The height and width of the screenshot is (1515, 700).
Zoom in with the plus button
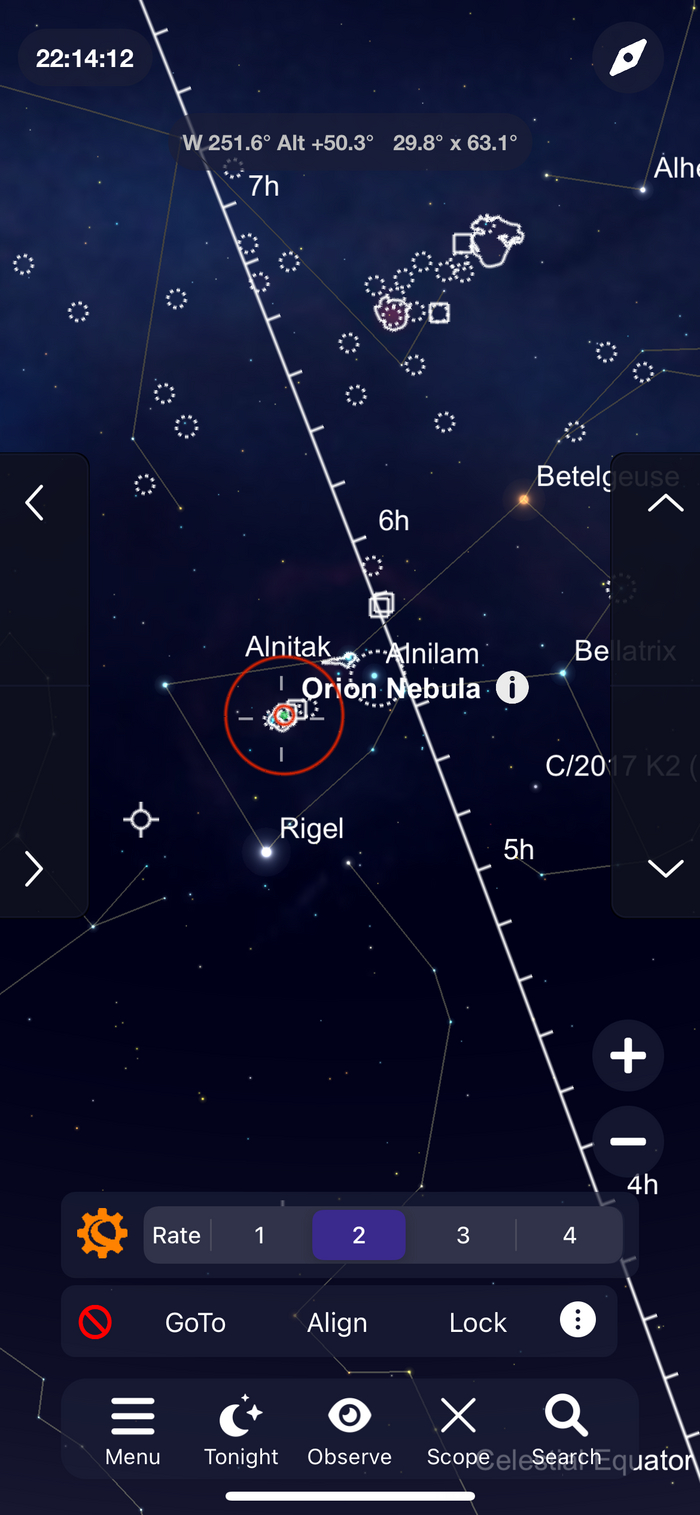tap(628, 1056)
